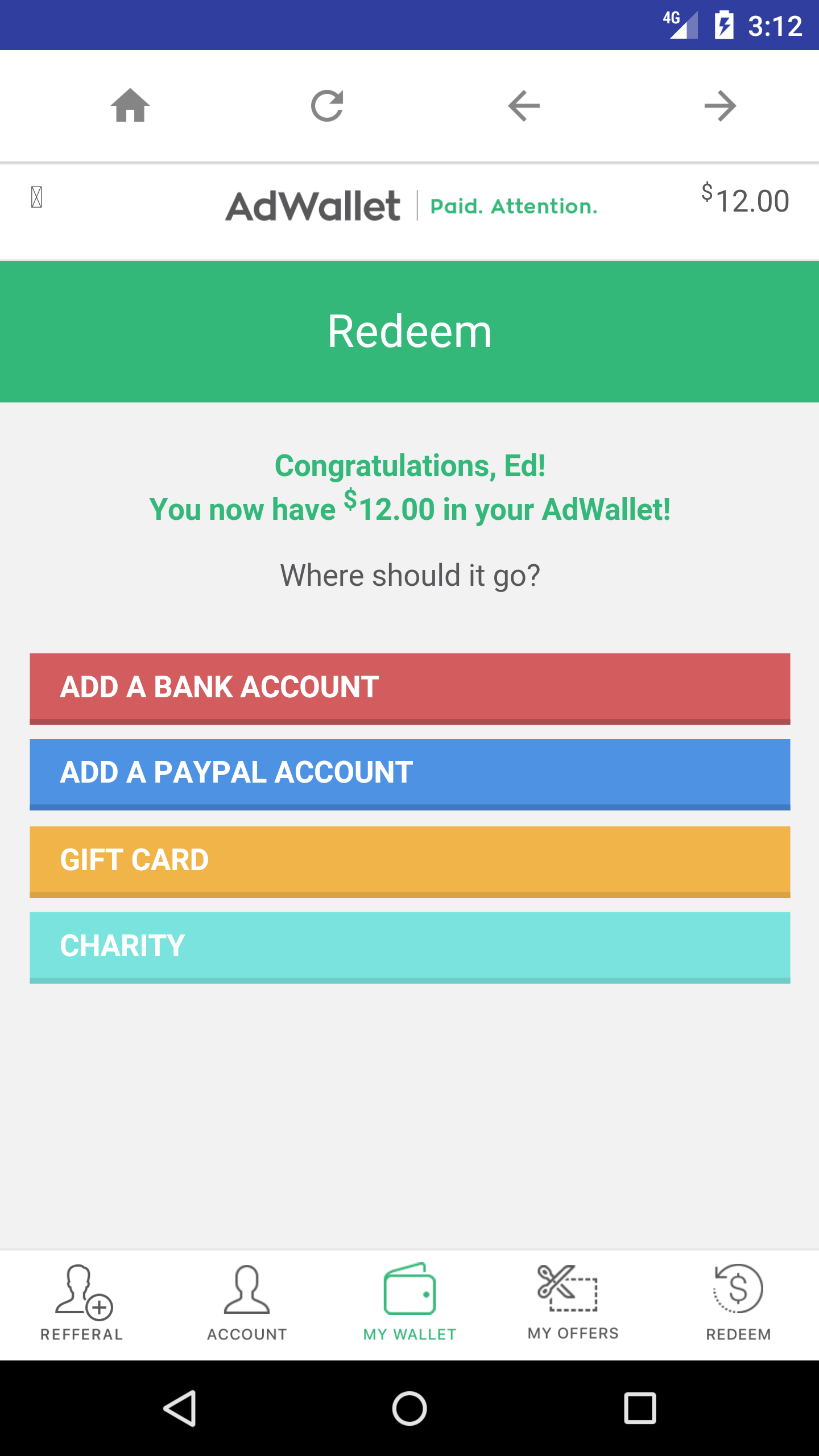Open the recent apps overview
This screenshot has width=819, height=1456.
640,1409
